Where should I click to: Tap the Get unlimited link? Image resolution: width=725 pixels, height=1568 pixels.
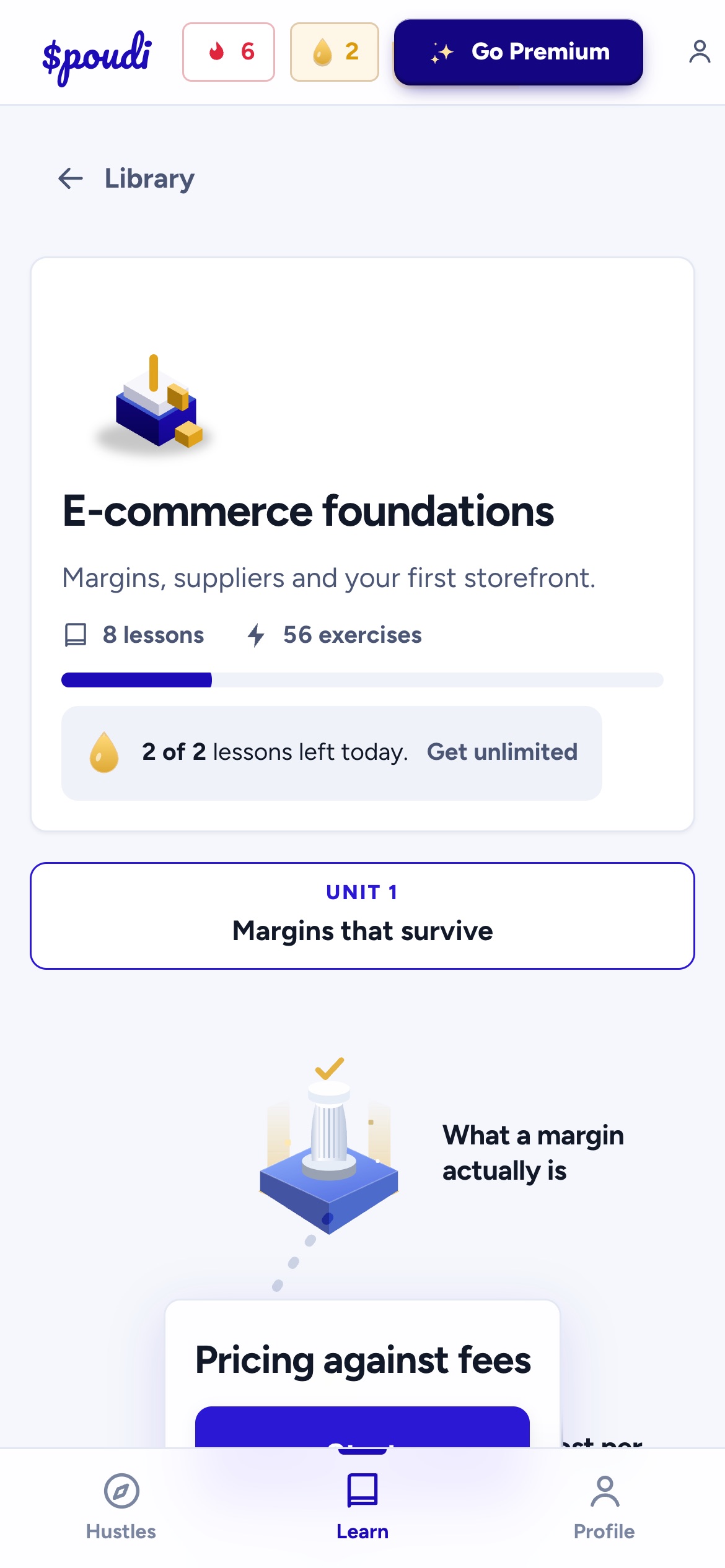pyautogui.click(x=502, y=752)
